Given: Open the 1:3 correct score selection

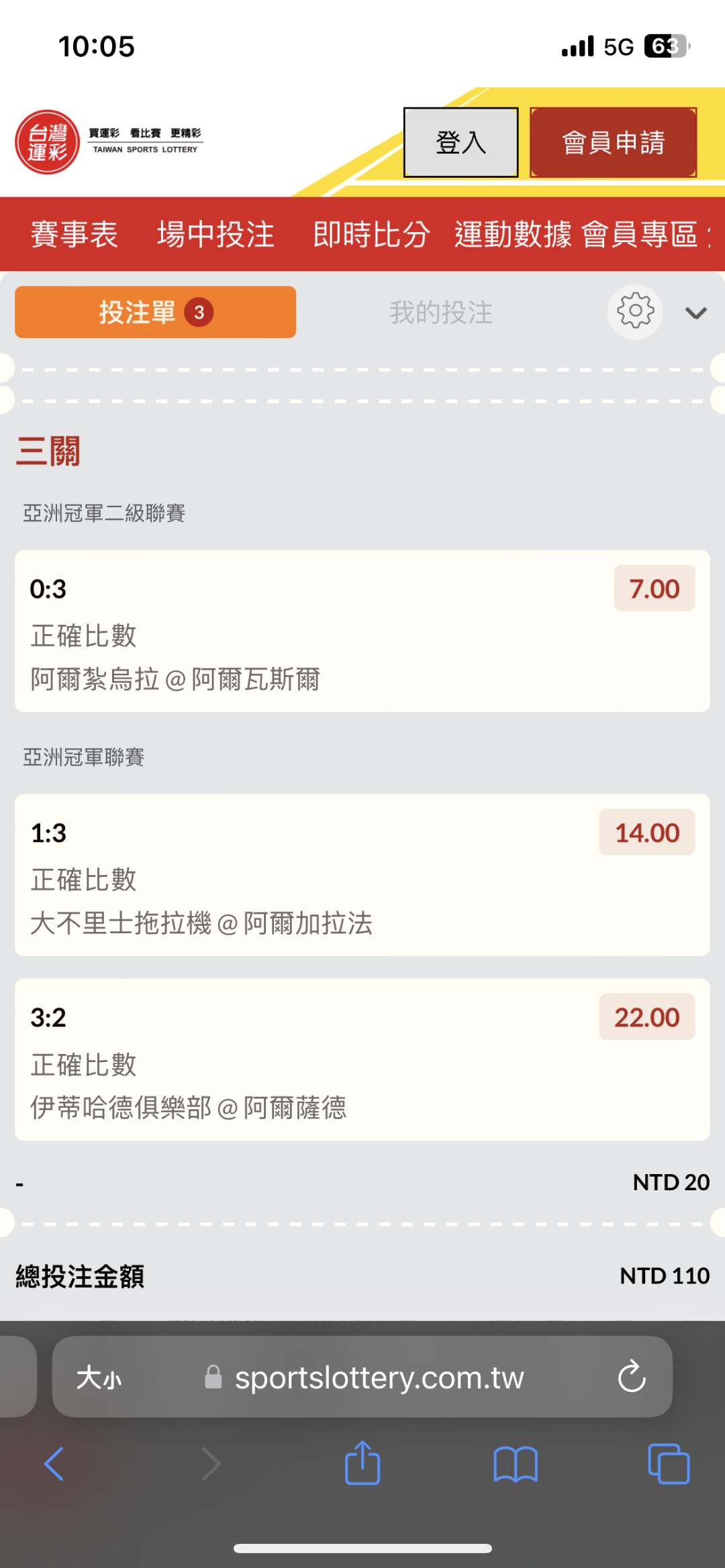Looking at the screenshot, I should click(x=362, y=875).
